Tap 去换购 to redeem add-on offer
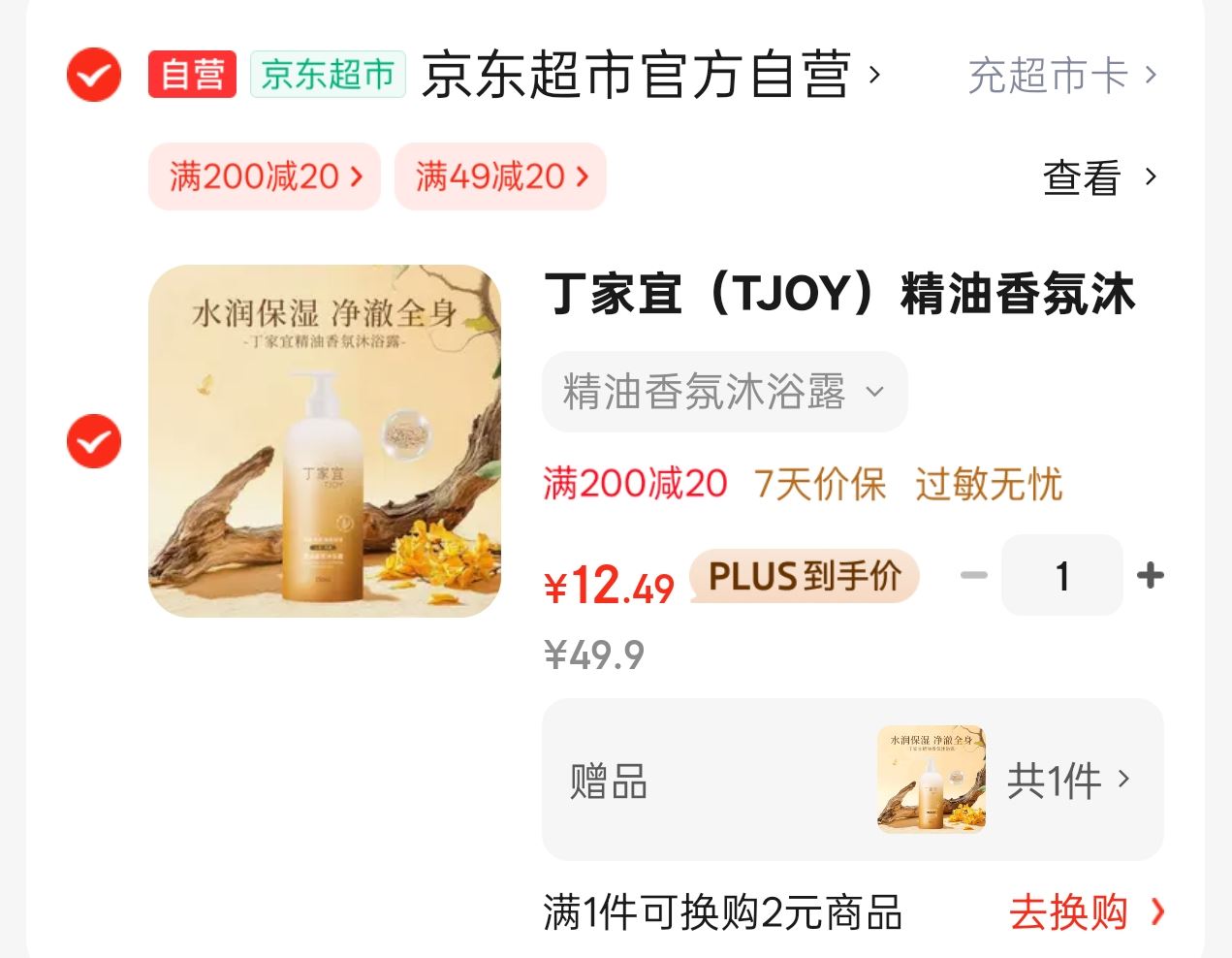Screen dimensions: 1232x958 point(1085,912)
